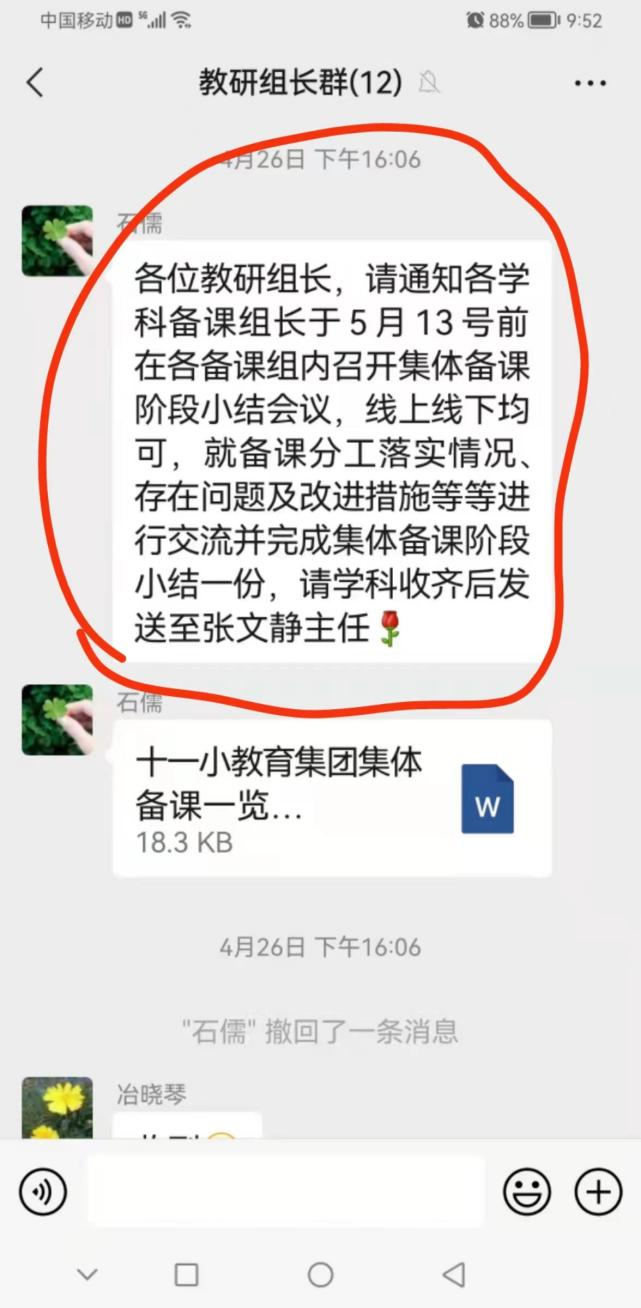Open the plus attachment menu

(598, 1192)
